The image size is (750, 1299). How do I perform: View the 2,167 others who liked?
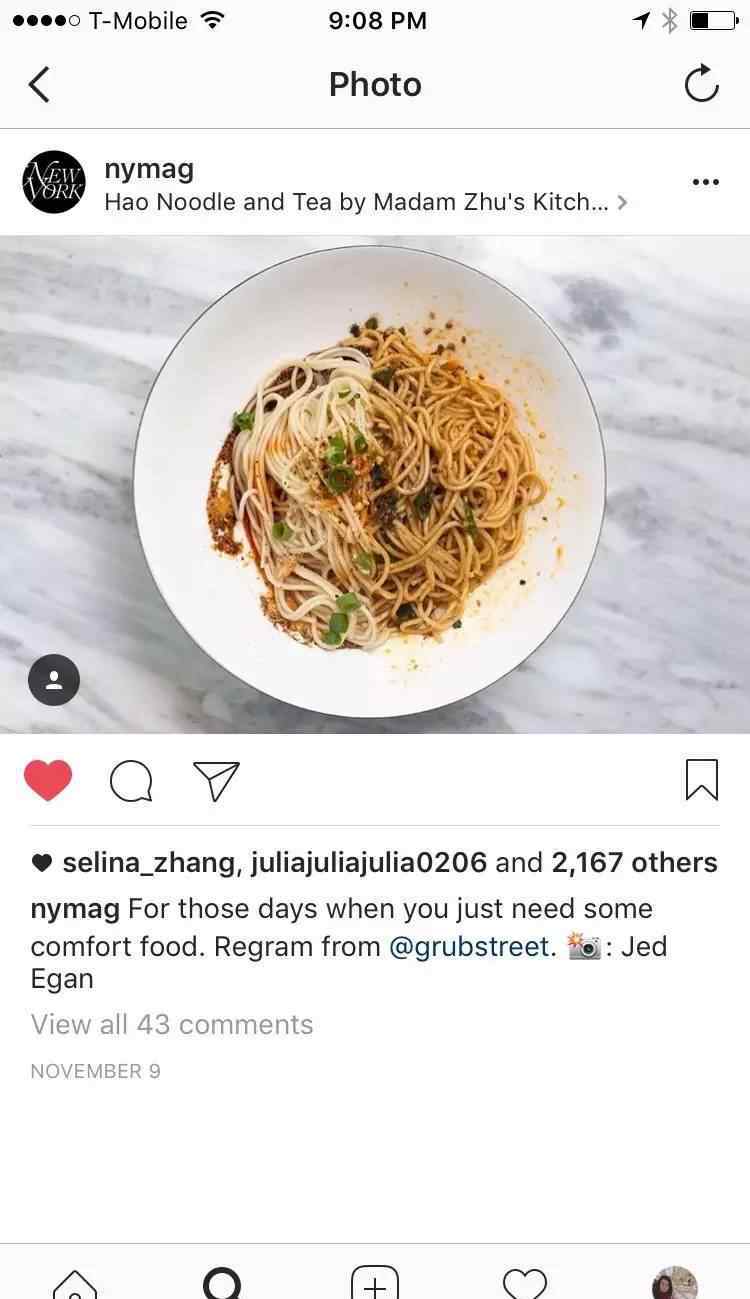635,862
